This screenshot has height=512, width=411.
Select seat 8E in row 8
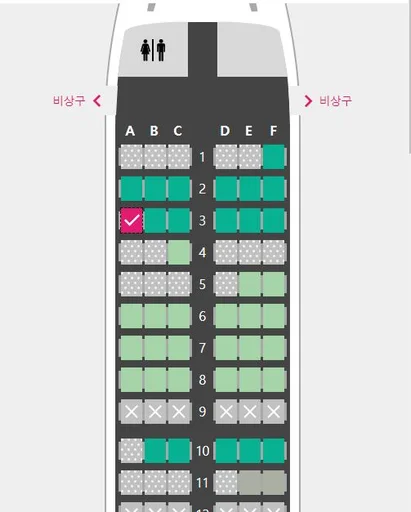point(250,379)
